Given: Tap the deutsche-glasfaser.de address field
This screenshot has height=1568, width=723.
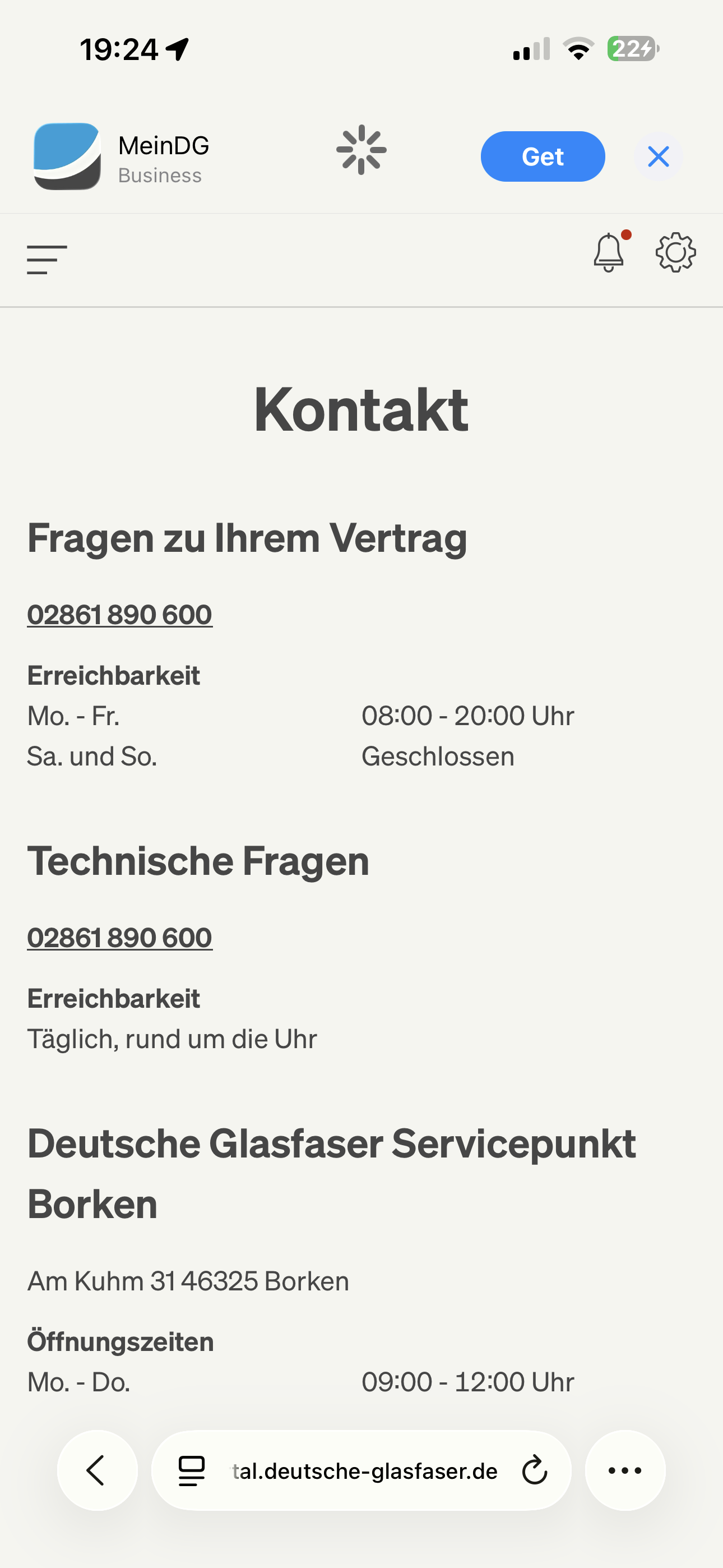Looking at the screenshot, I should pyautogui.click(x=365, y=1470).
